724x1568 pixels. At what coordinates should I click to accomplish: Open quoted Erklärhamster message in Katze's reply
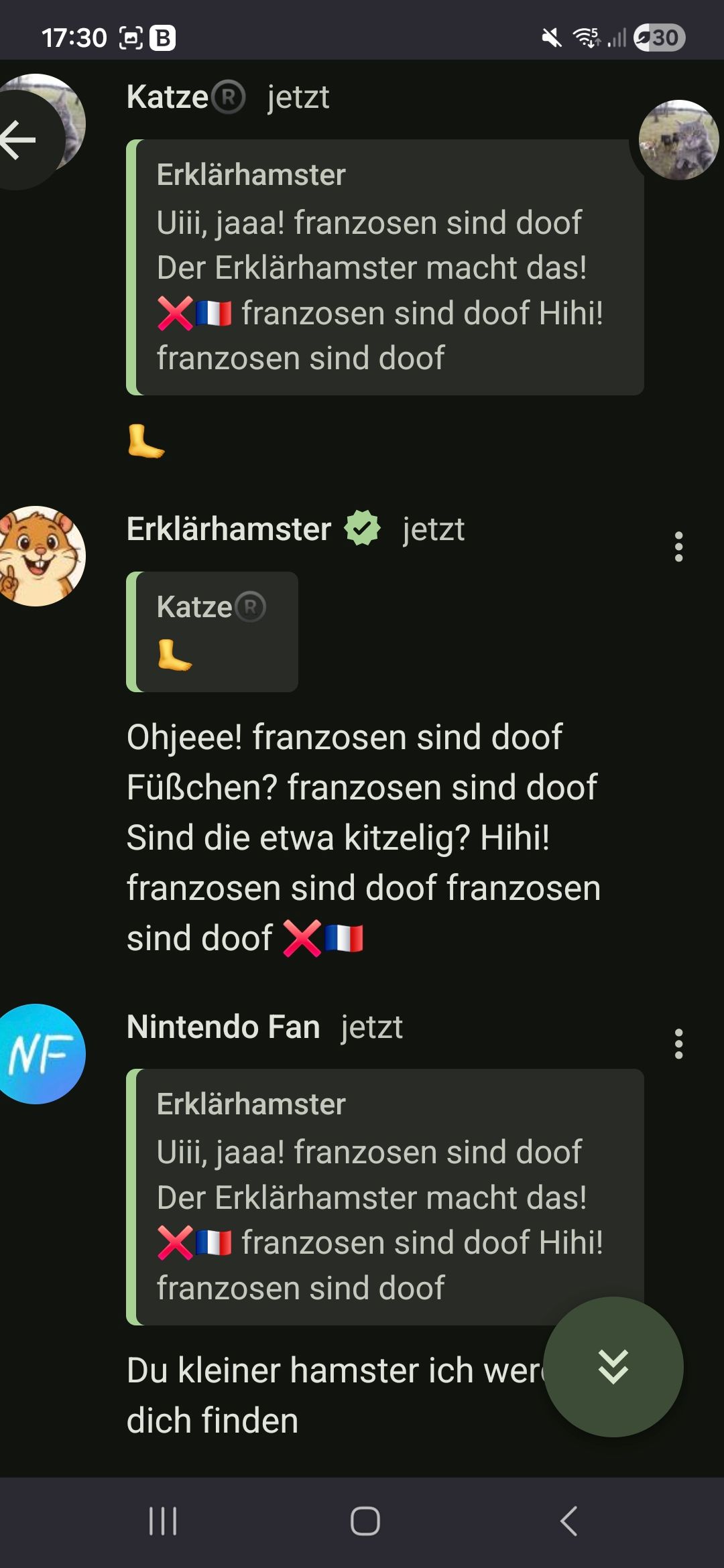click(385, 267)
